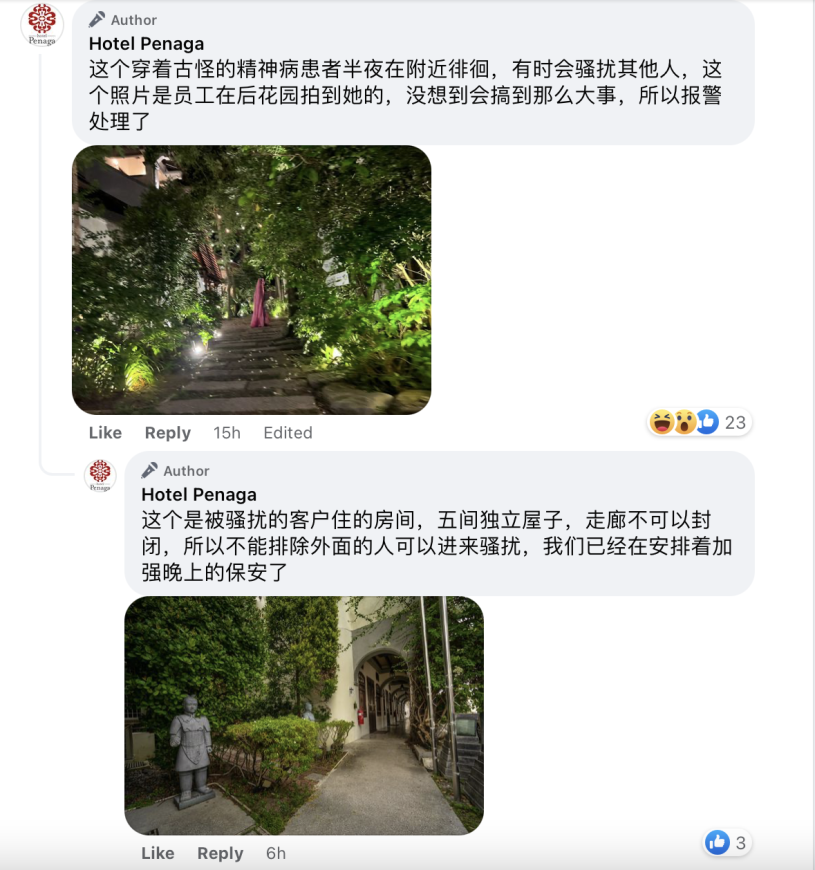Like the comment posted 15h ago

point(105,433)
